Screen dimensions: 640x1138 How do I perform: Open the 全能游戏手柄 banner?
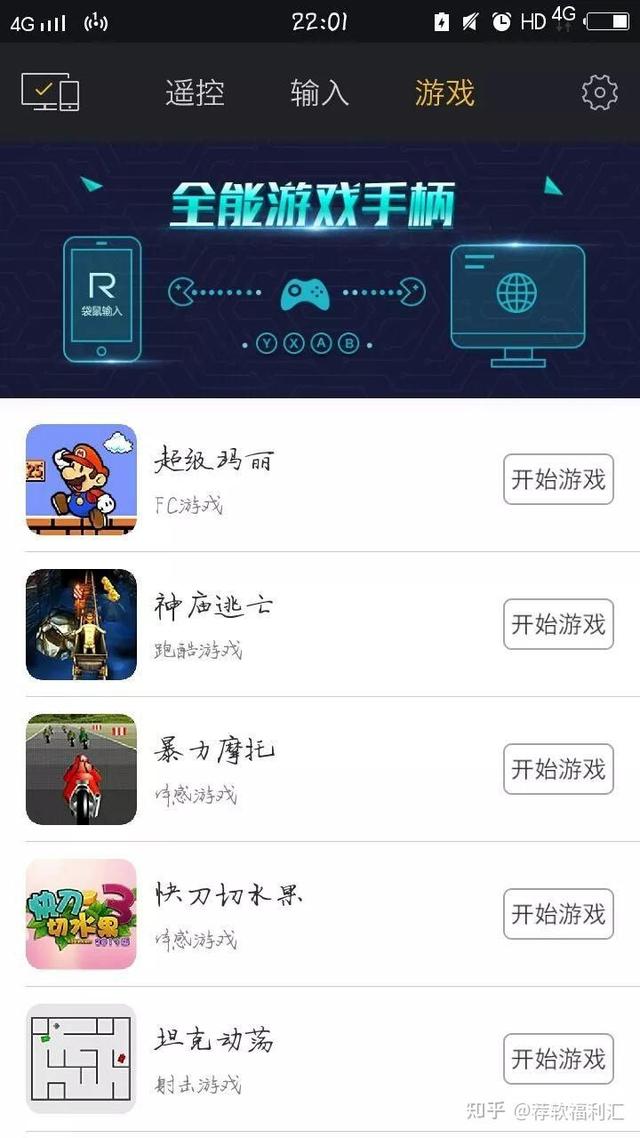click(320, 270)
